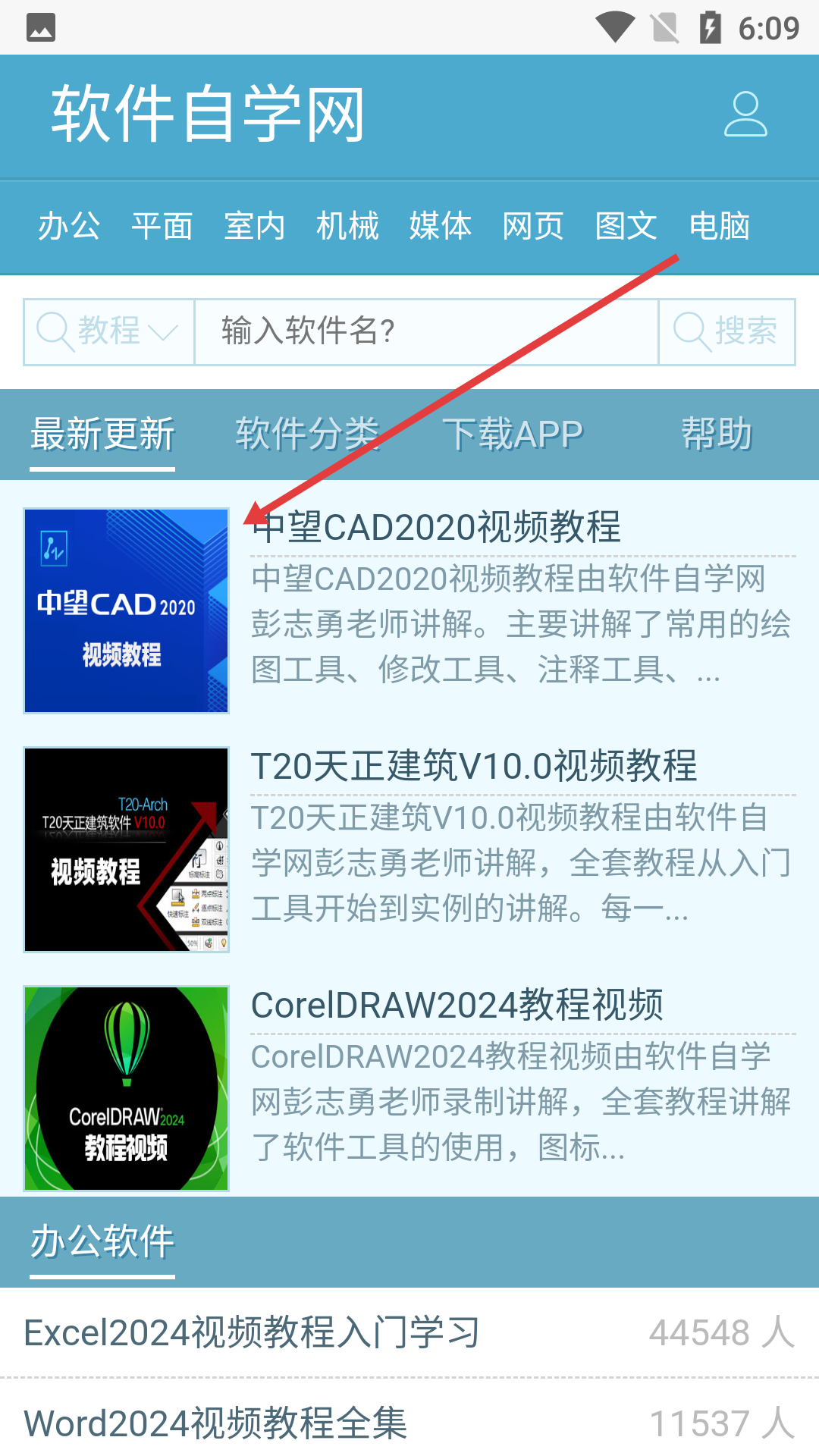The width and height of the screenshot is (819, 1456).
Task: Open Word2024视频教程全集 row
Action: coord(216,1423)
